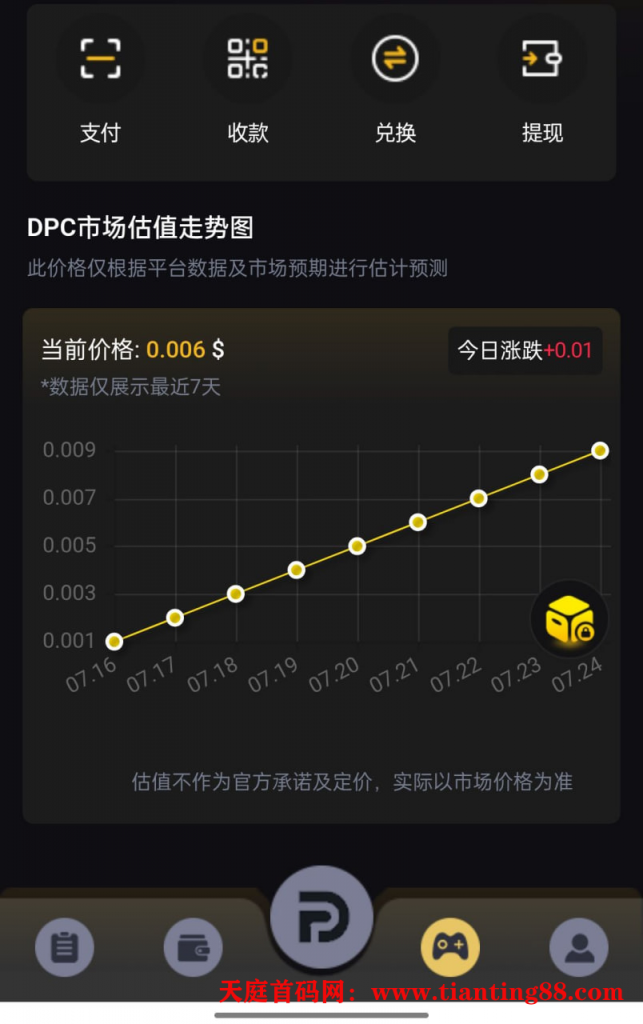Image resolution: width=643 pixels, height=1024 pixels.
Task: Switch to the clipboard tasks tab
Action: click(x=65, y=947)
